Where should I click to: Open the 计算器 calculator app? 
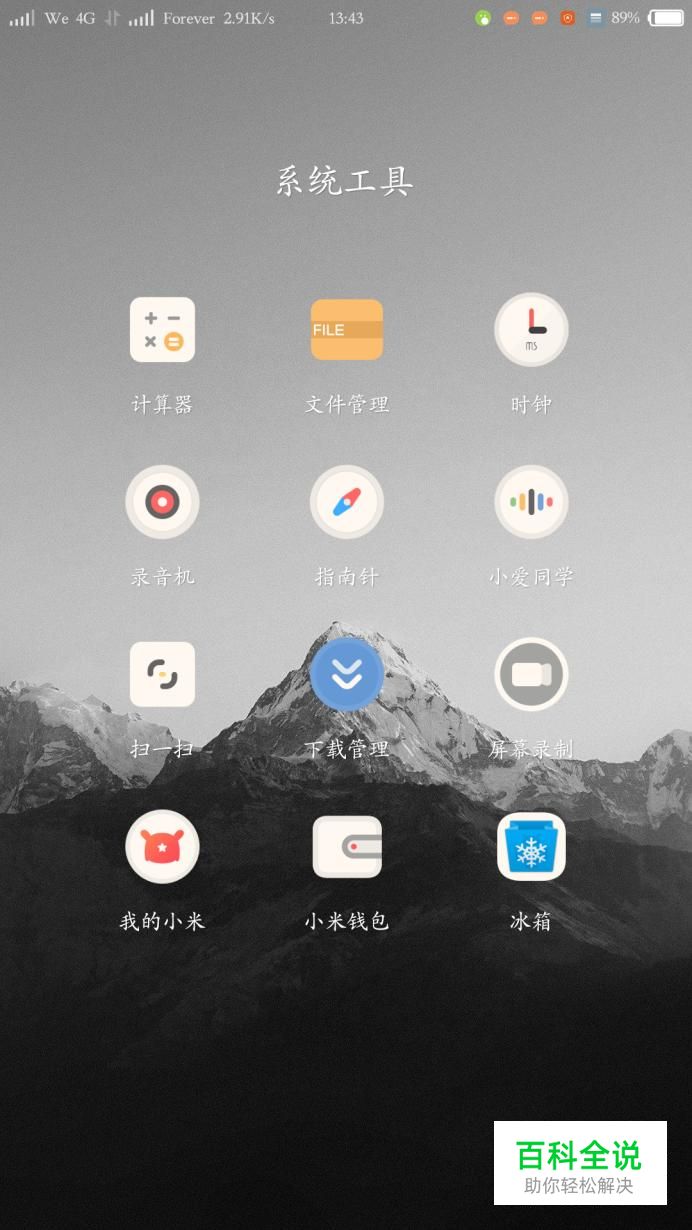[162, 330]
